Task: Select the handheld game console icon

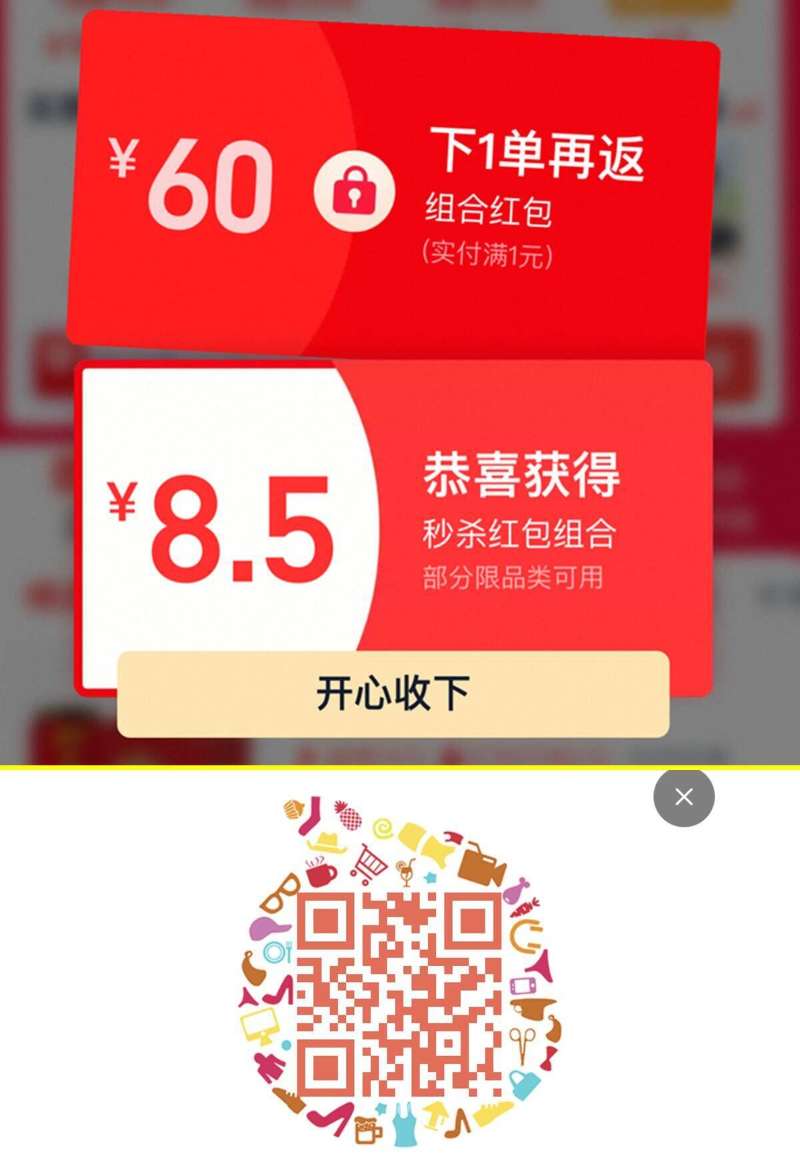Action: 521,983
